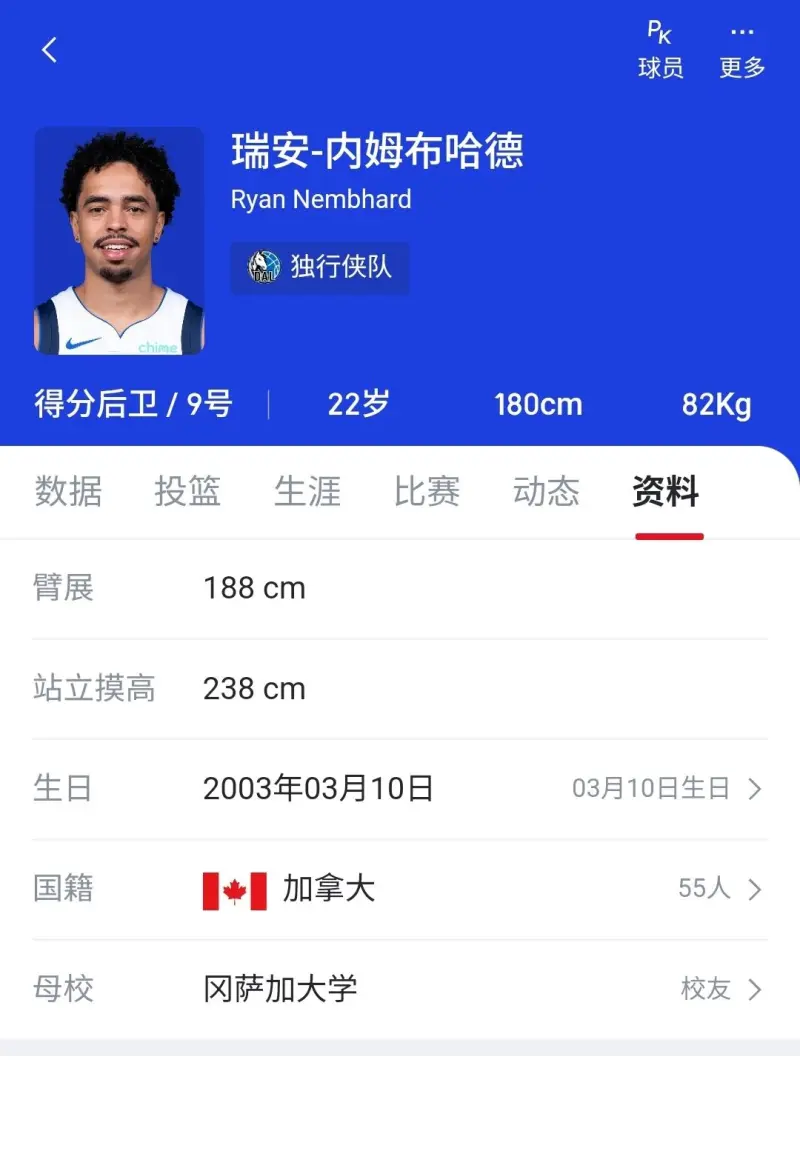
Task: View Ryan Nembhard's profile photo
Action: (119, 240)
